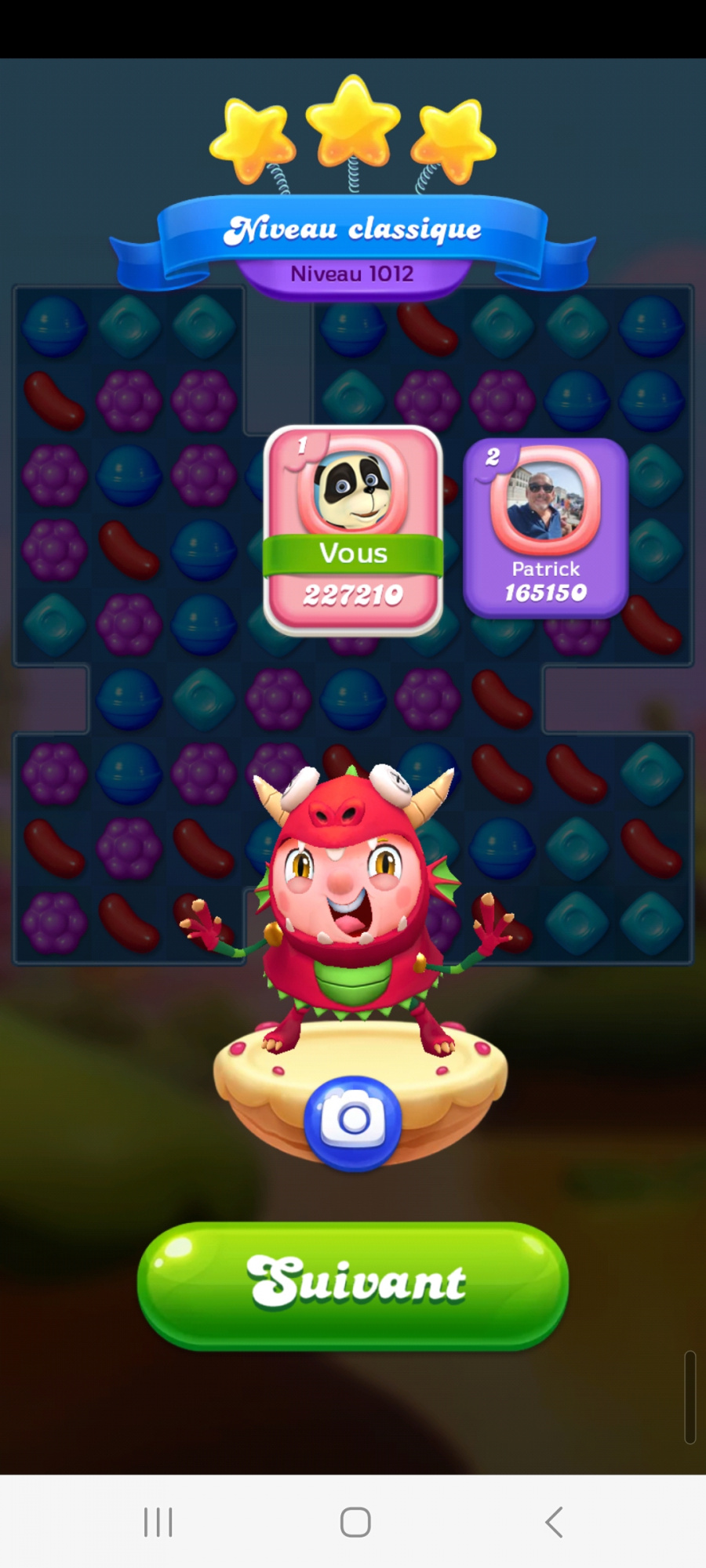Open the recent apps overview
706x1568 pixels.
coord(158,1522)
